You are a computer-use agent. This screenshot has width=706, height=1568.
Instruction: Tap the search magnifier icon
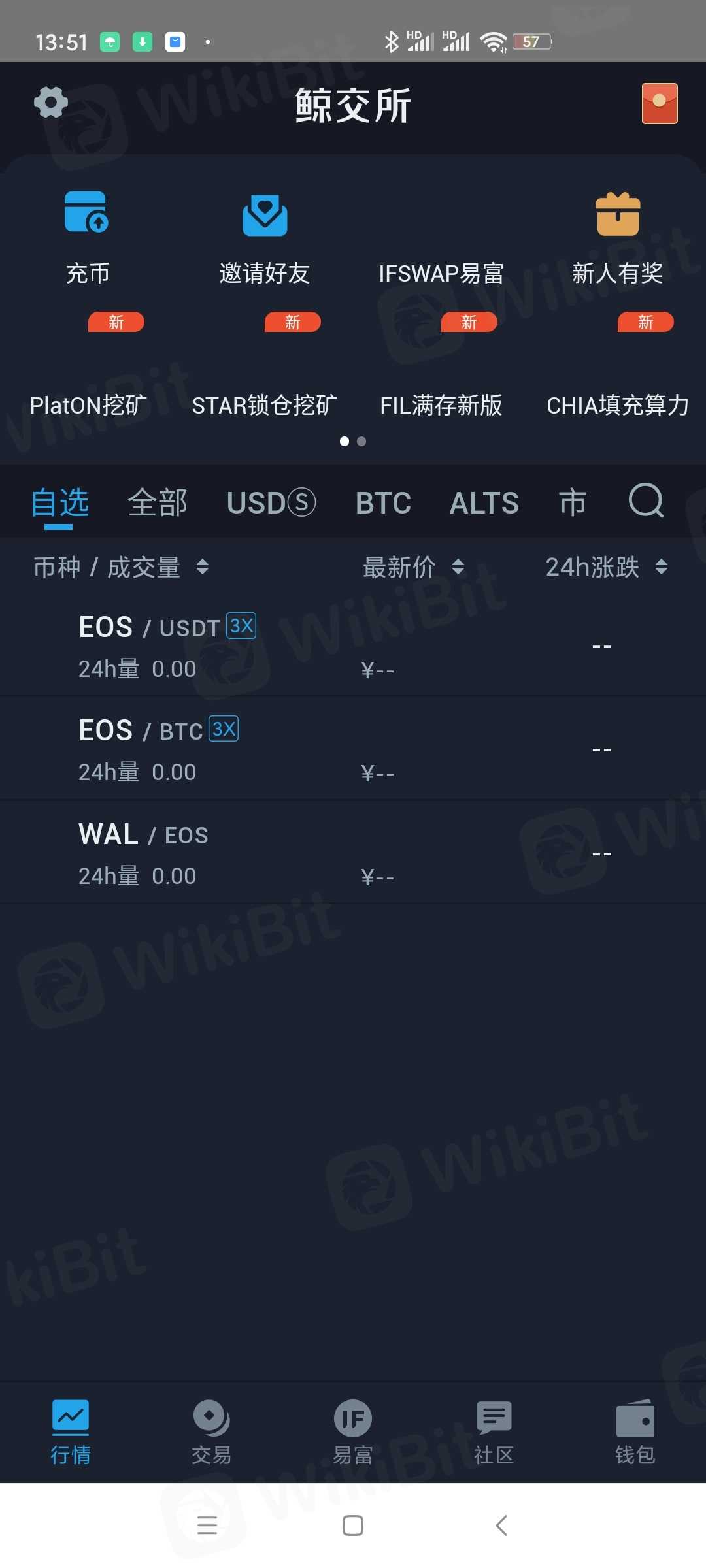(646, 501)
